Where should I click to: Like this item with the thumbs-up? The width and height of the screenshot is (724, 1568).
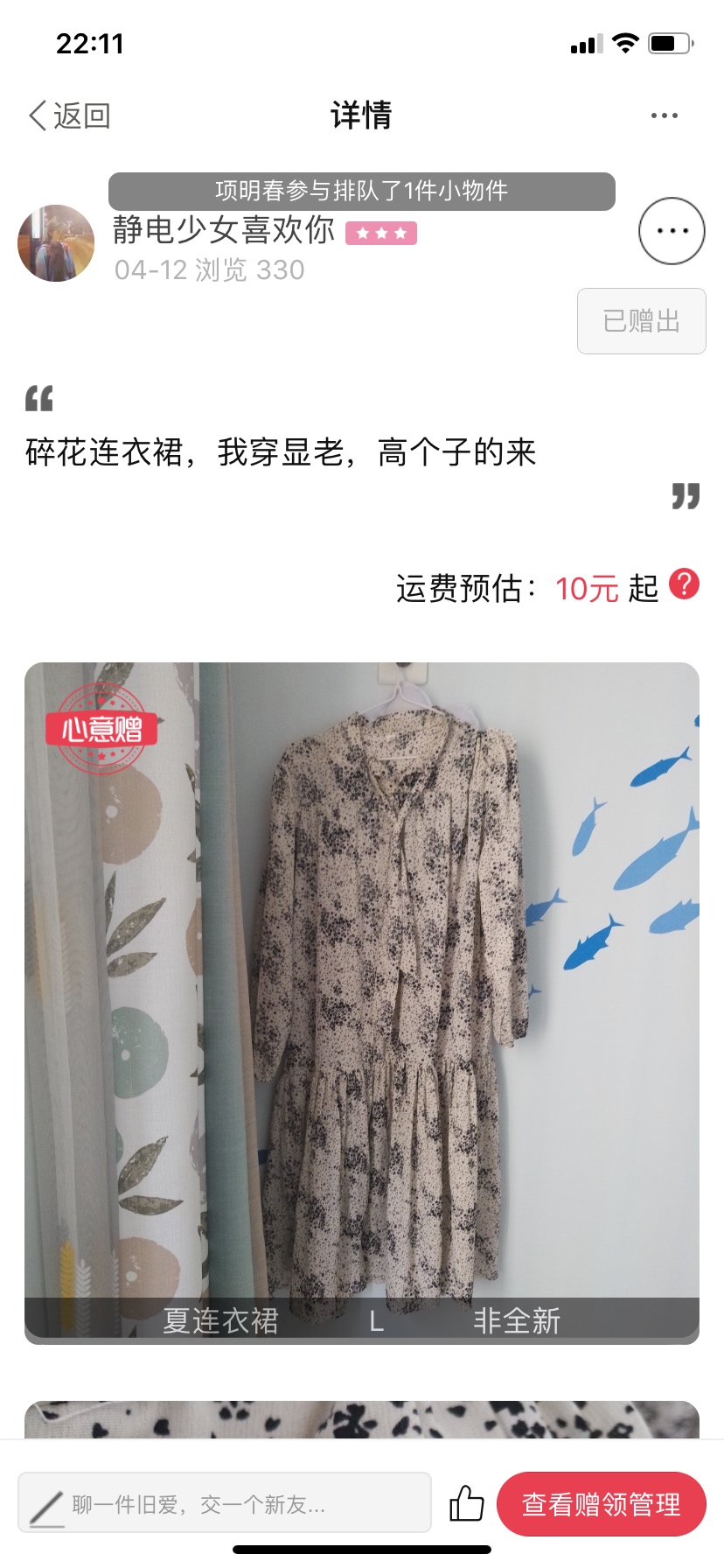click(467, 1504)
